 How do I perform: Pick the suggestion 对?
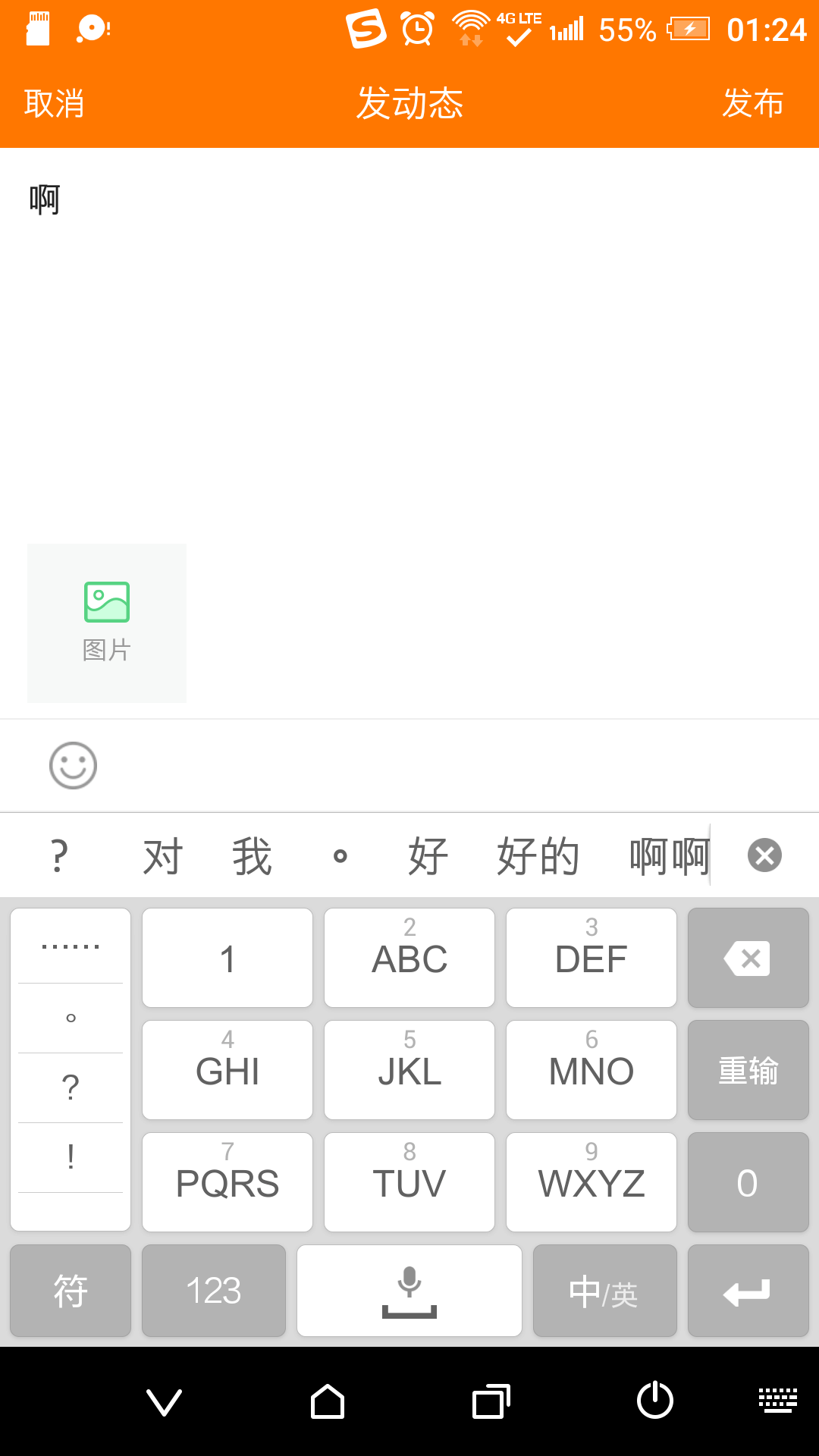pos(162,856)
